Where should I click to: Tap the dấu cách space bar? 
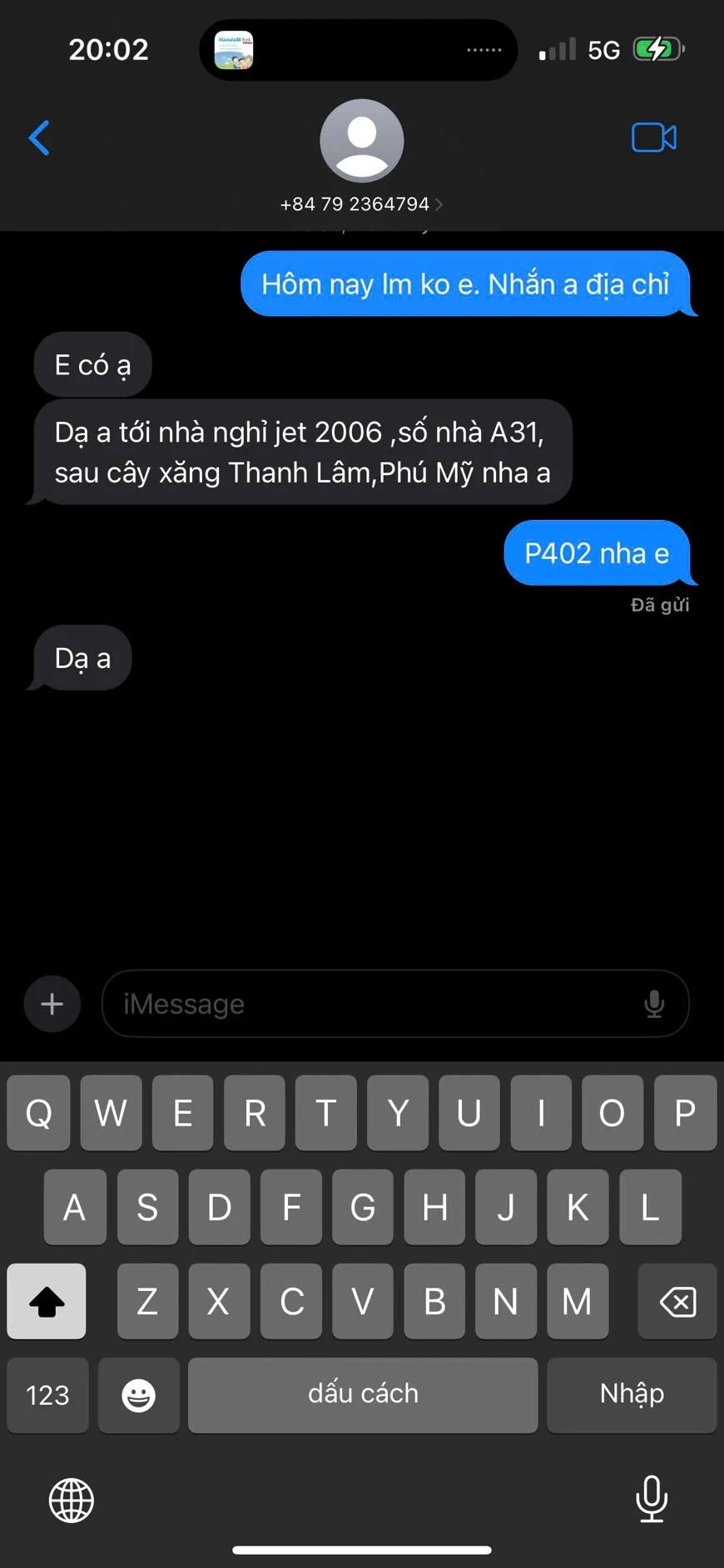(363, 1395)
